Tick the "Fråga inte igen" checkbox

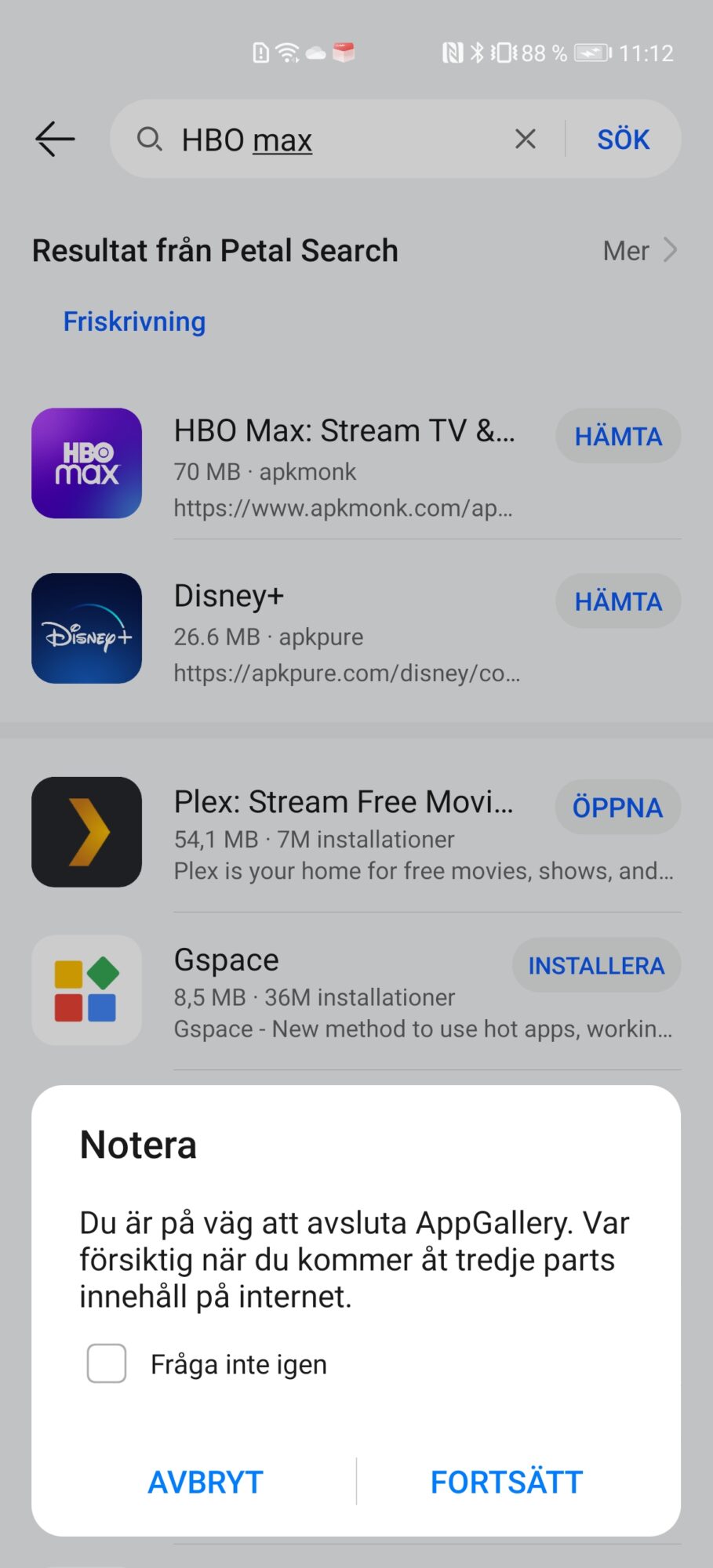(x=107, y=1363)
